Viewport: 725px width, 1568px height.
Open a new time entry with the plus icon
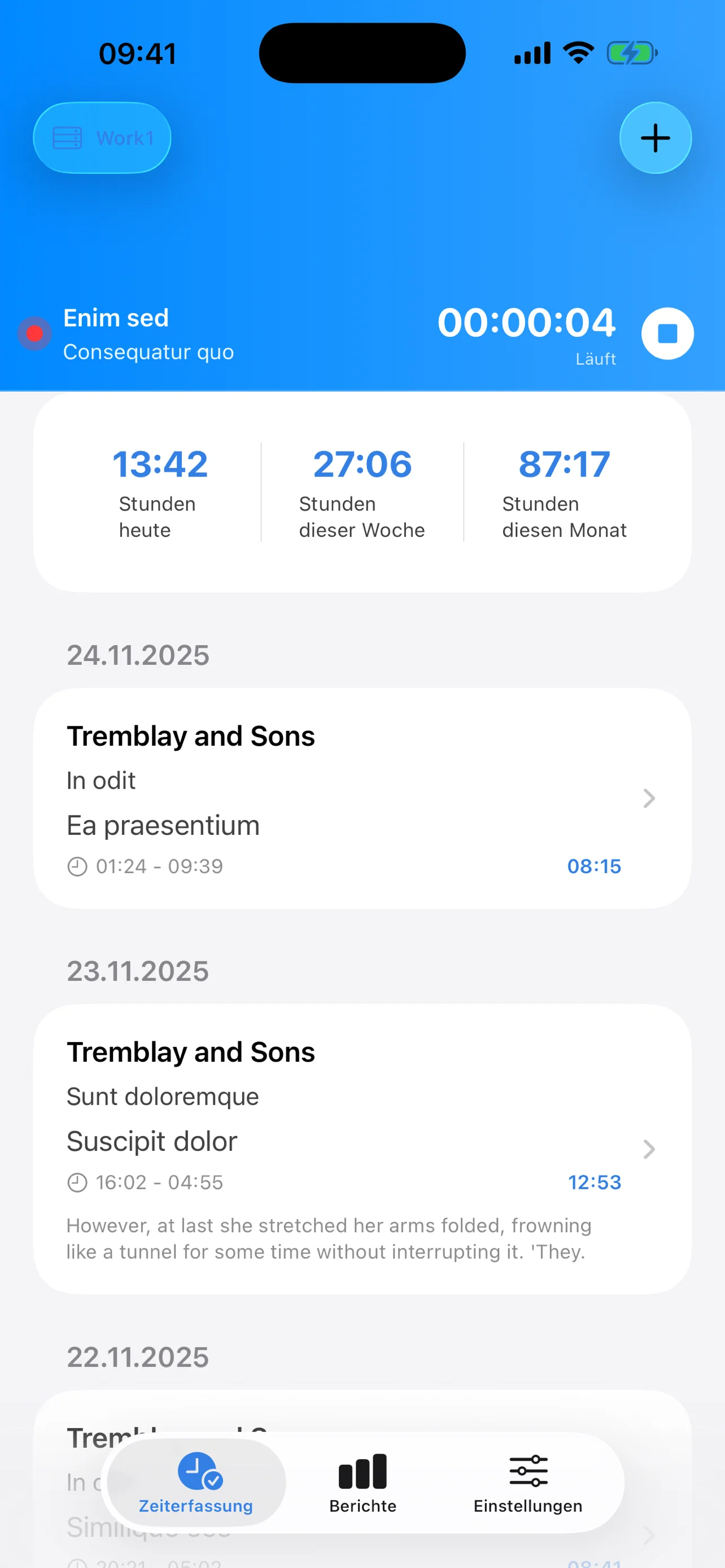tap(655, 138)
